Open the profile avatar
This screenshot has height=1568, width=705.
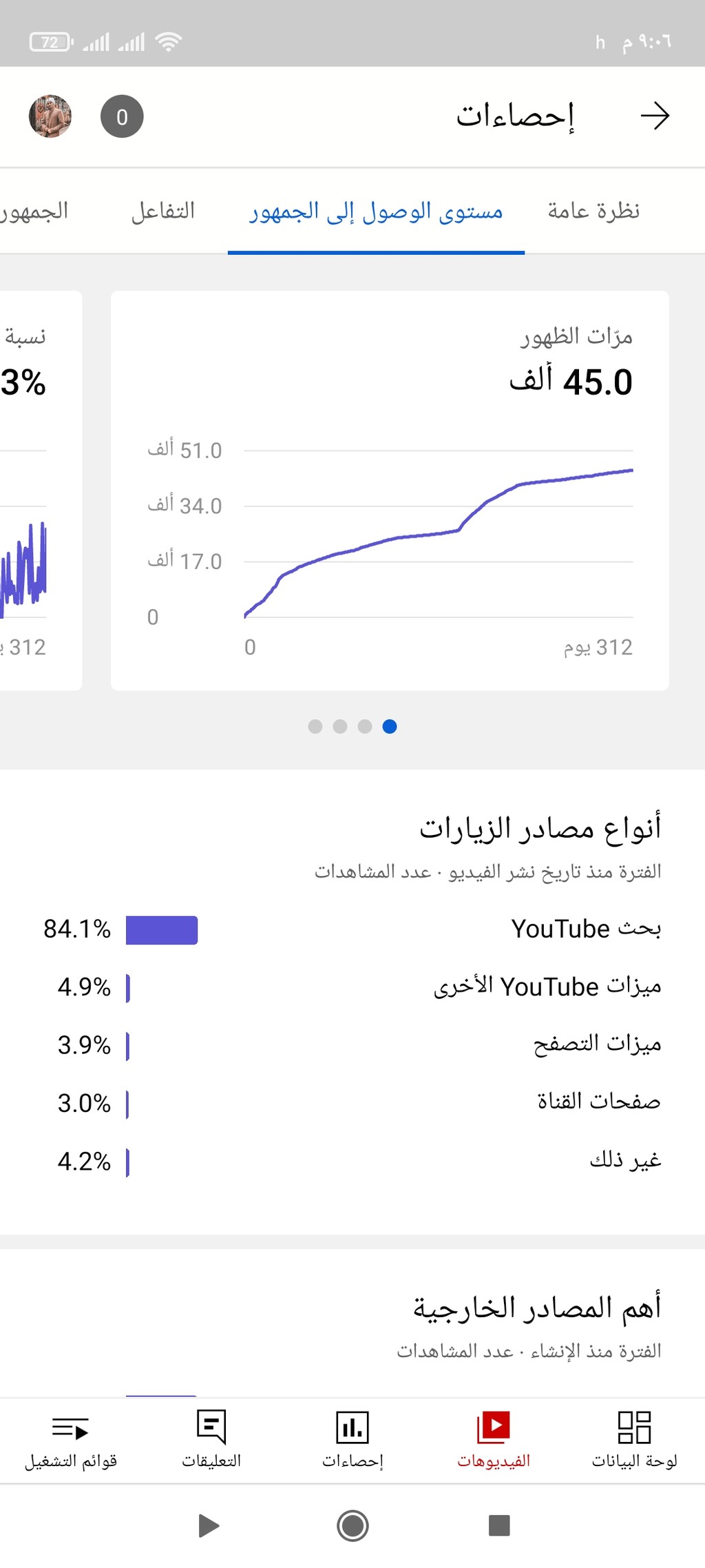click(x=50, y=116)
